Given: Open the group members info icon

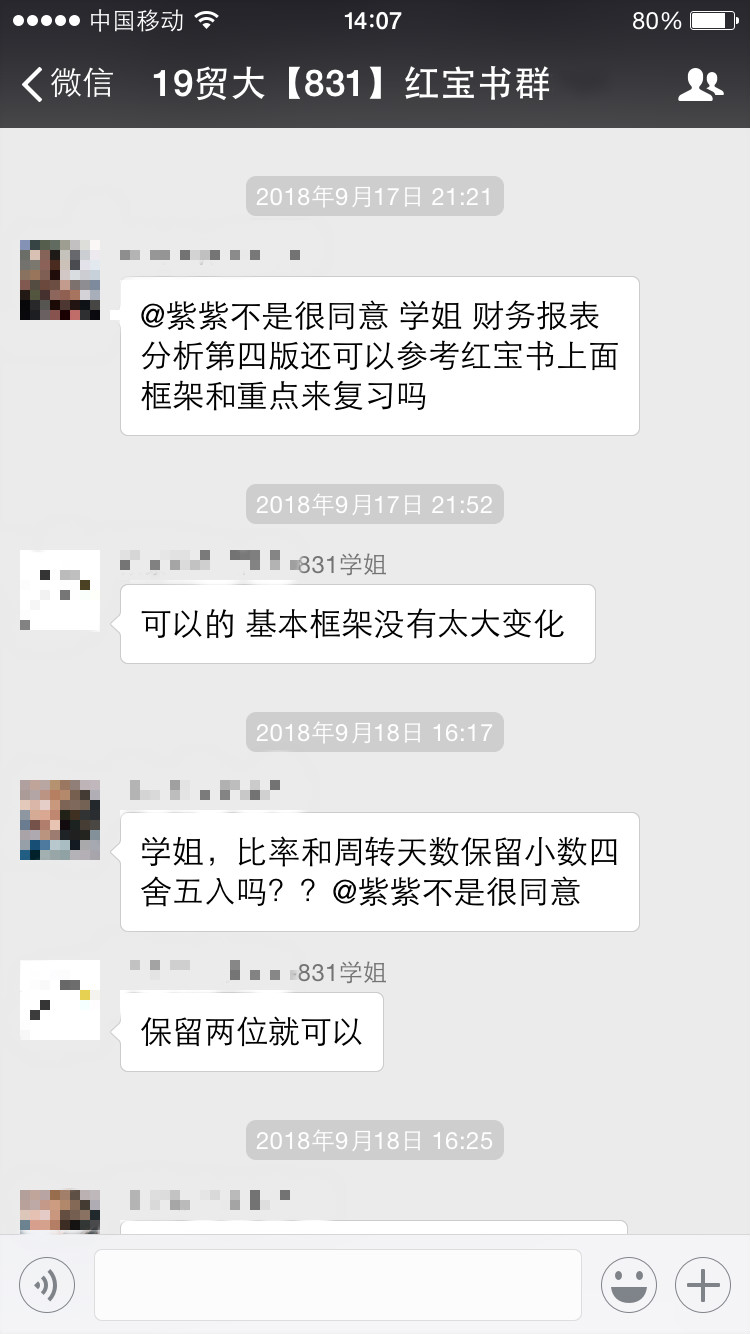Looking at the screenshot, I should (x=700, y=85).
